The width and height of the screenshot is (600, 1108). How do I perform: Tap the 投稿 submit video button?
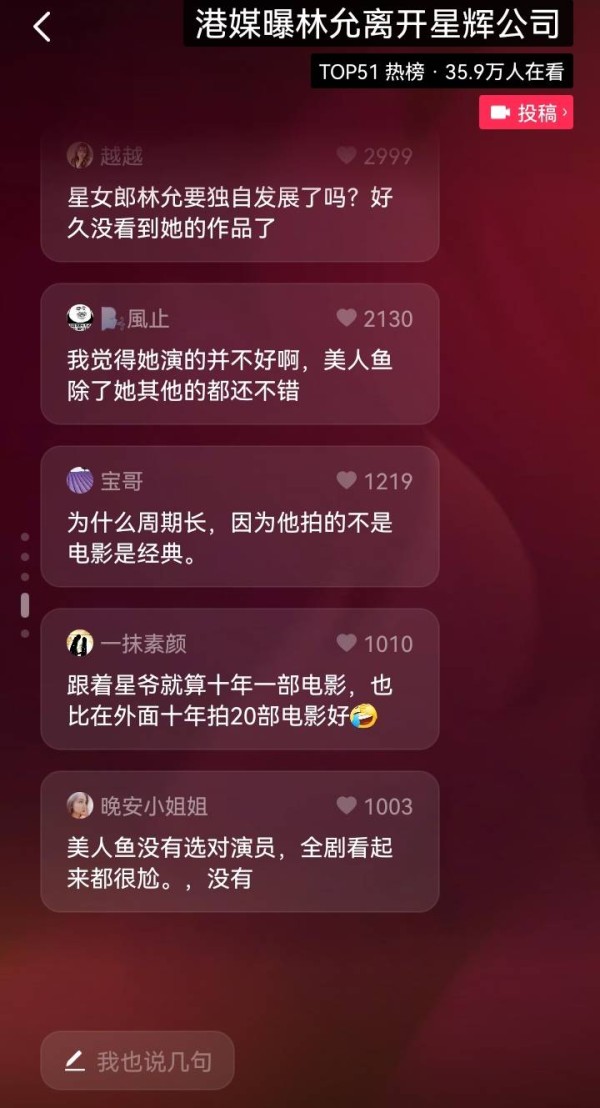[x=526, y=113]
